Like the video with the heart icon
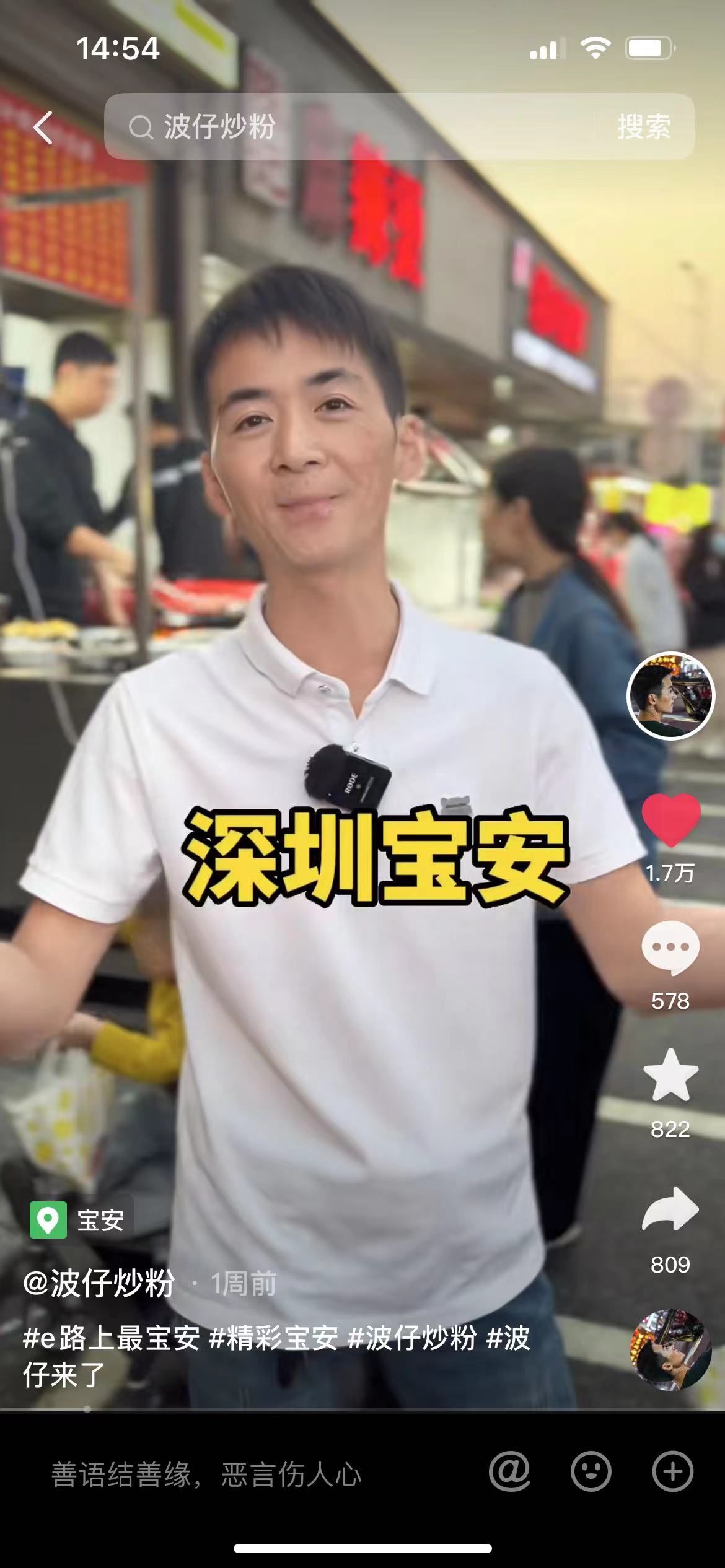This screenshot has height=1568, width=725. click(670, 819)
